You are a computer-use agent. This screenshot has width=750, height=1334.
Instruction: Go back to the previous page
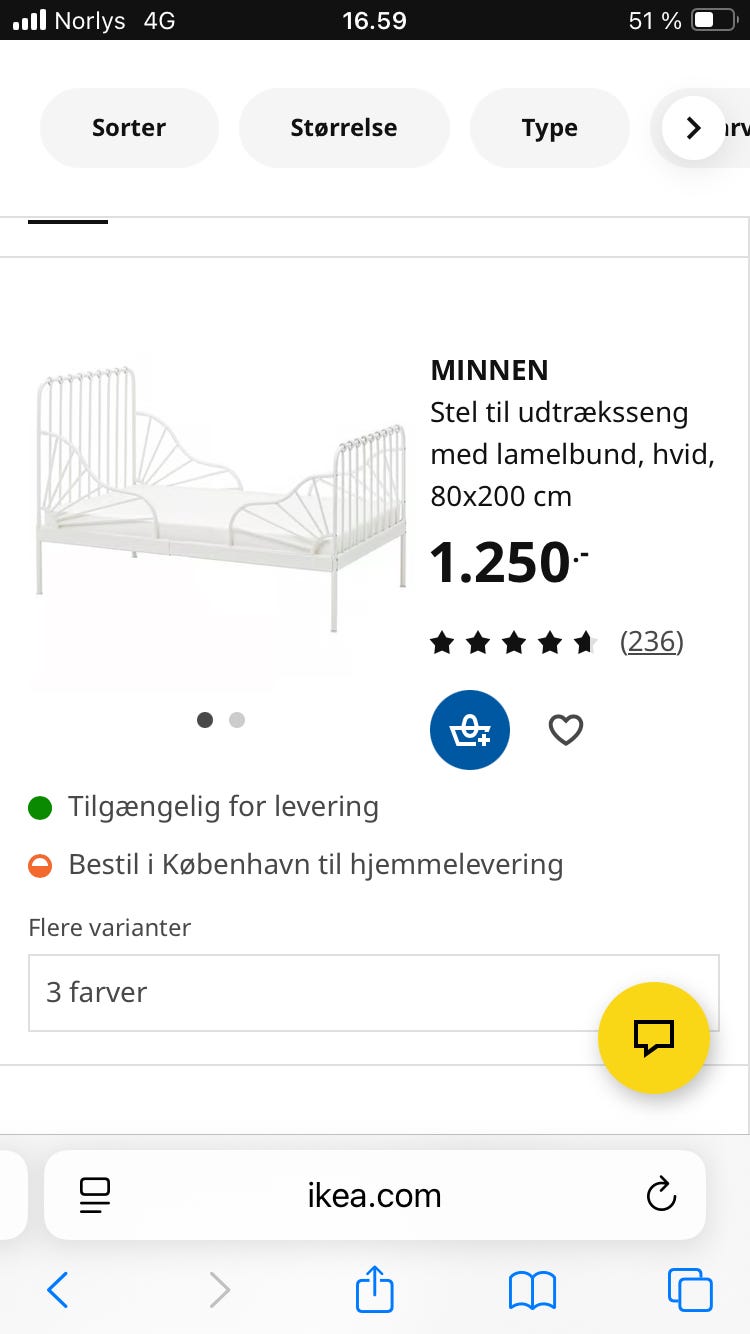[x=58, y=1290]
